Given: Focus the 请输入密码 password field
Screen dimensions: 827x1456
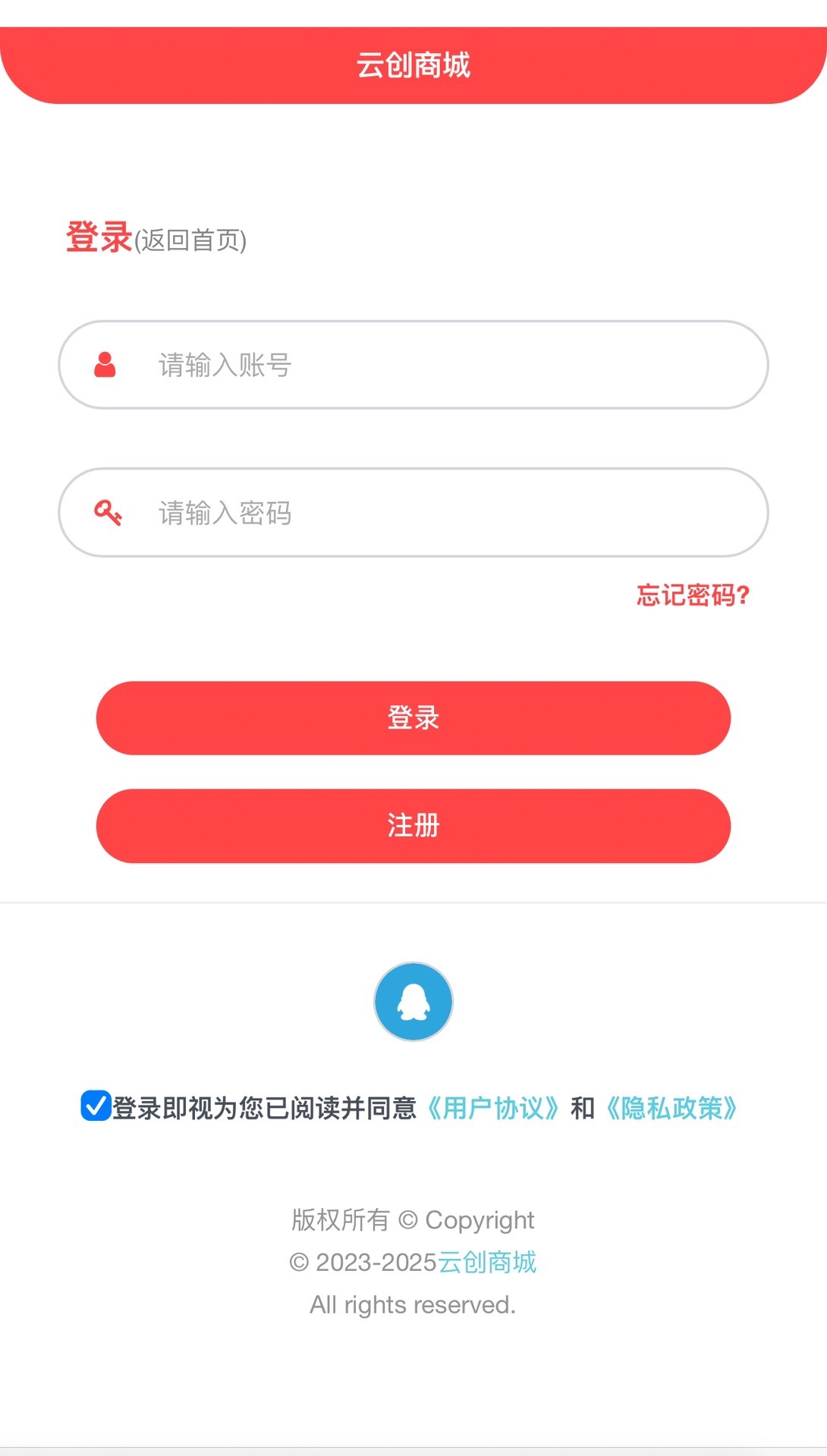Looking at the screenshot, I should (413, 513).
